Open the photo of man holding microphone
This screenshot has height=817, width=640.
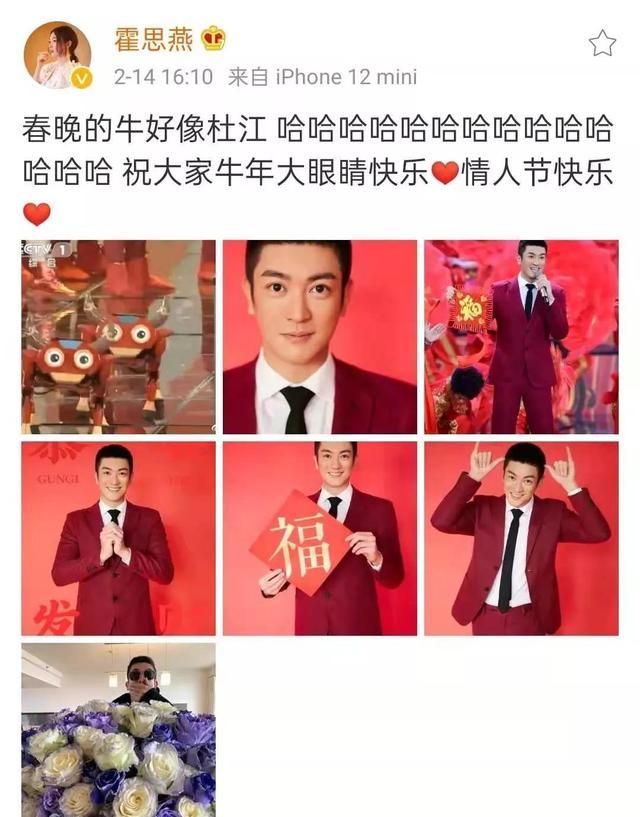(521, 336)
